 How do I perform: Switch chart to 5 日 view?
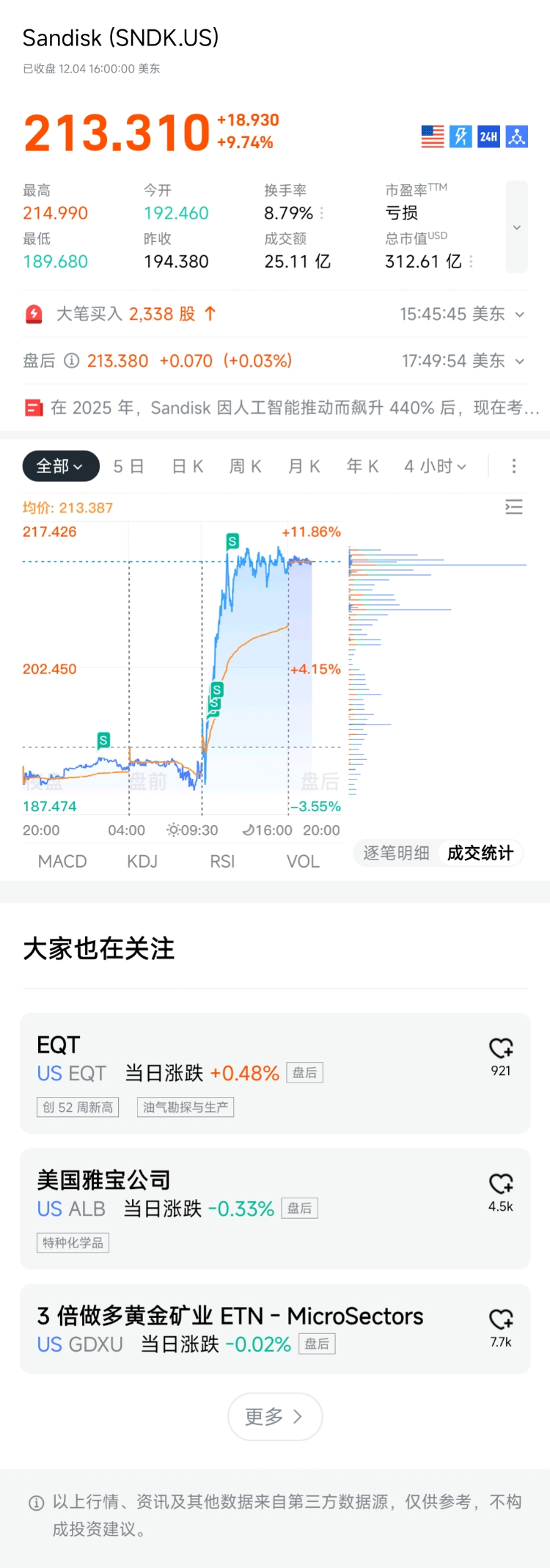pos(128,466)
